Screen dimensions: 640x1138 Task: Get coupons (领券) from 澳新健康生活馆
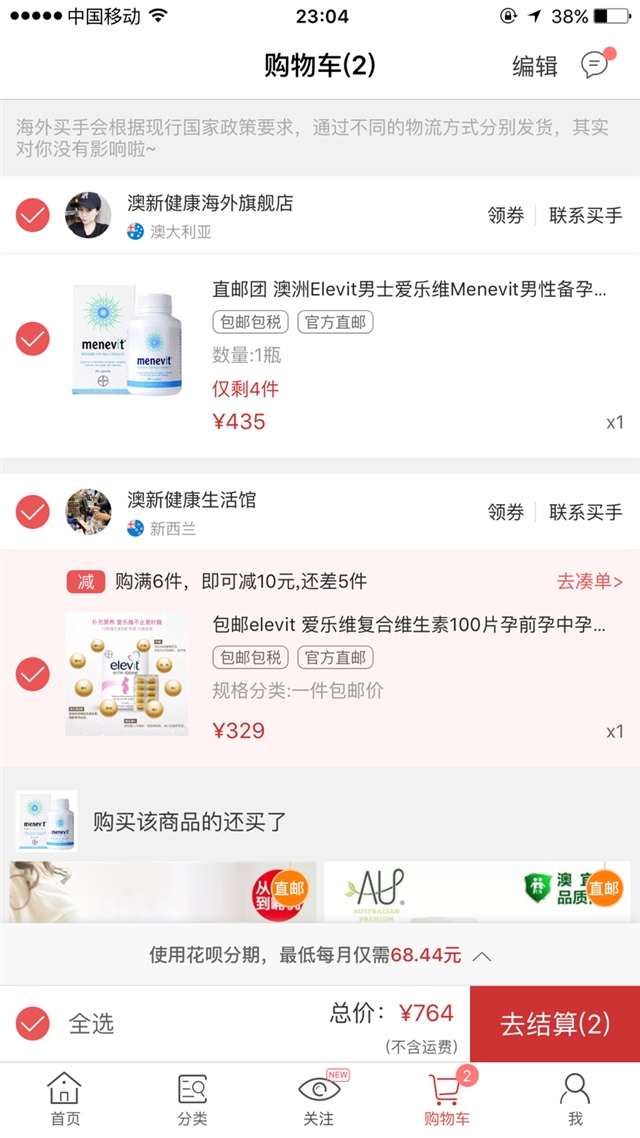tap(505, 512)
